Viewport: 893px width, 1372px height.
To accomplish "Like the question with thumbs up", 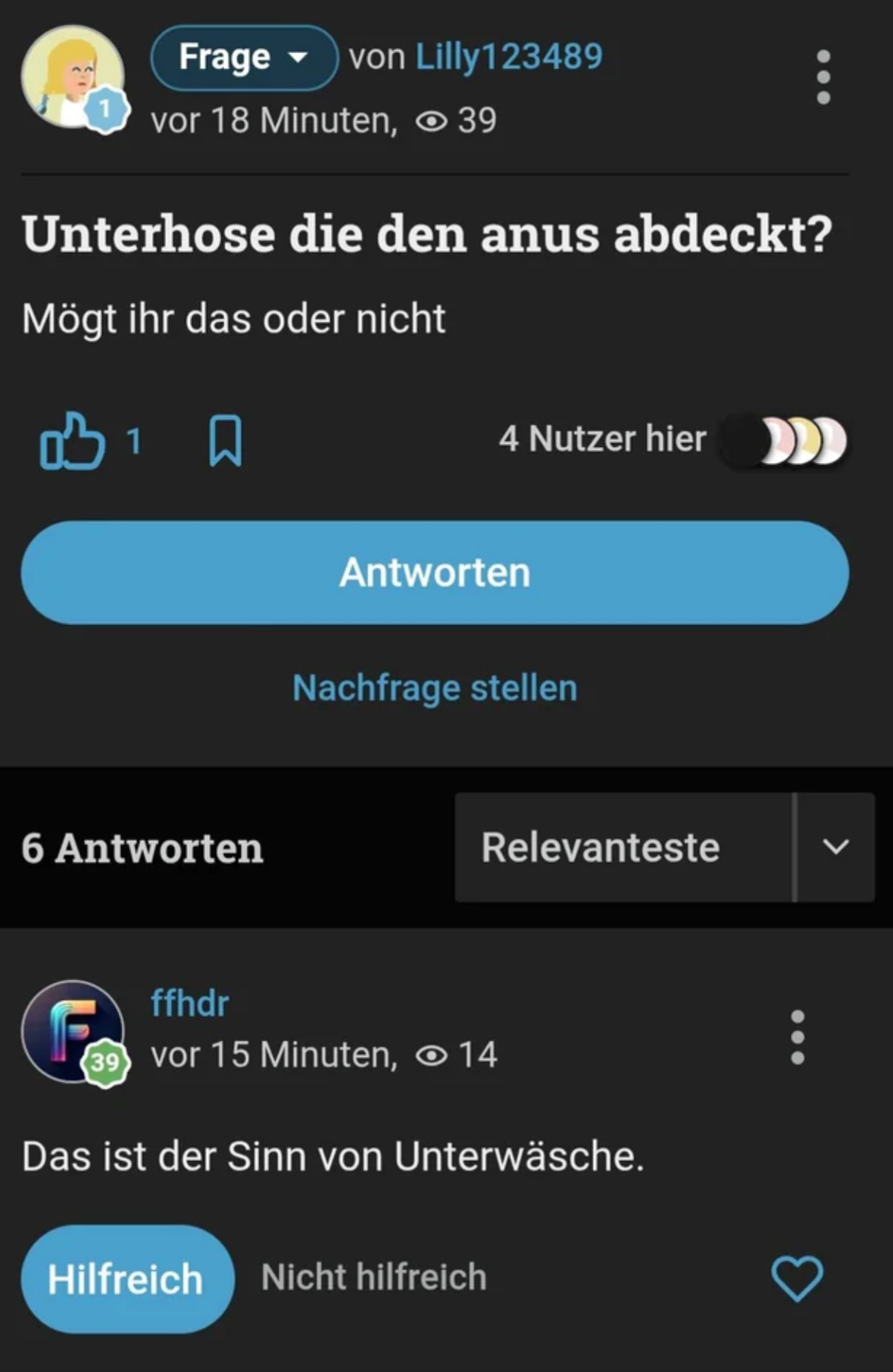I will (x=73, y=440).
